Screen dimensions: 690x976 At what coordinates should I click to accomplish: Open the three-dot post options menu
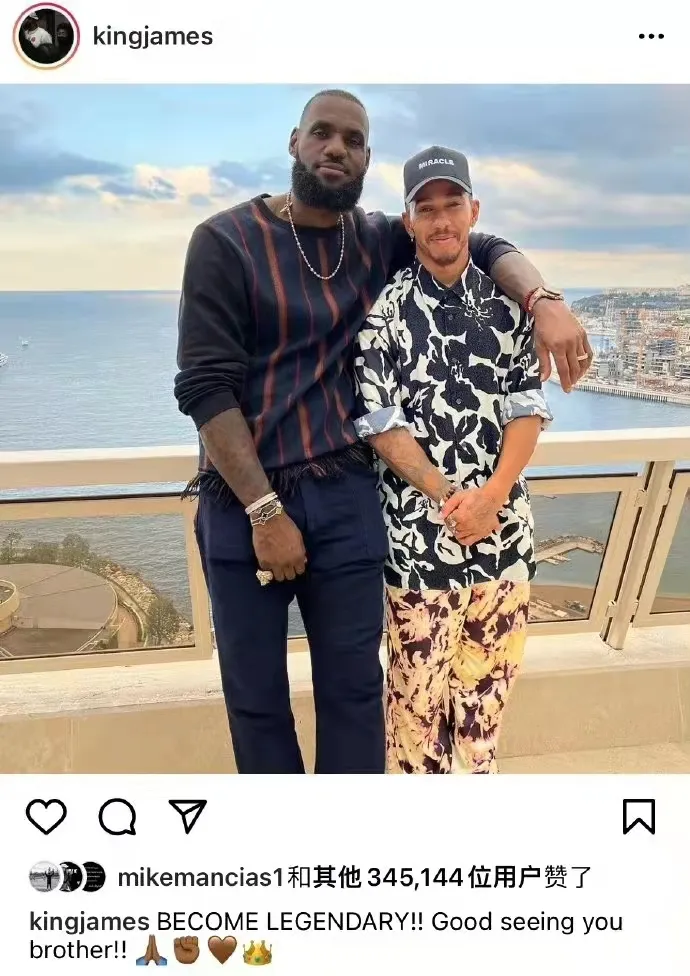(x=651, y=37)
